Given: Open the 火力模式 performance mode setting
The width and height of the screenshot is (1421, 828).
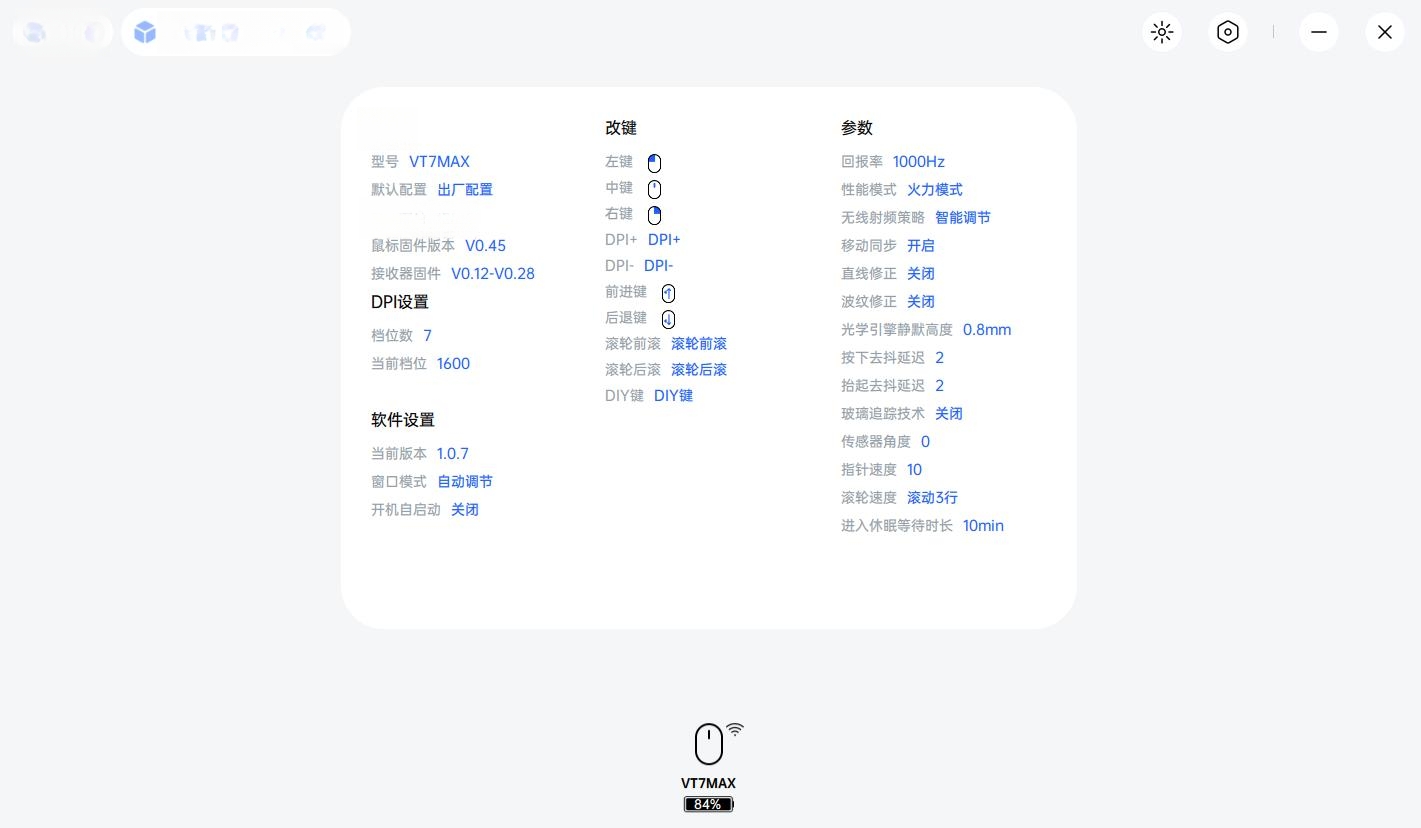Looking at the screenshot, I should [x=934, y=189].
